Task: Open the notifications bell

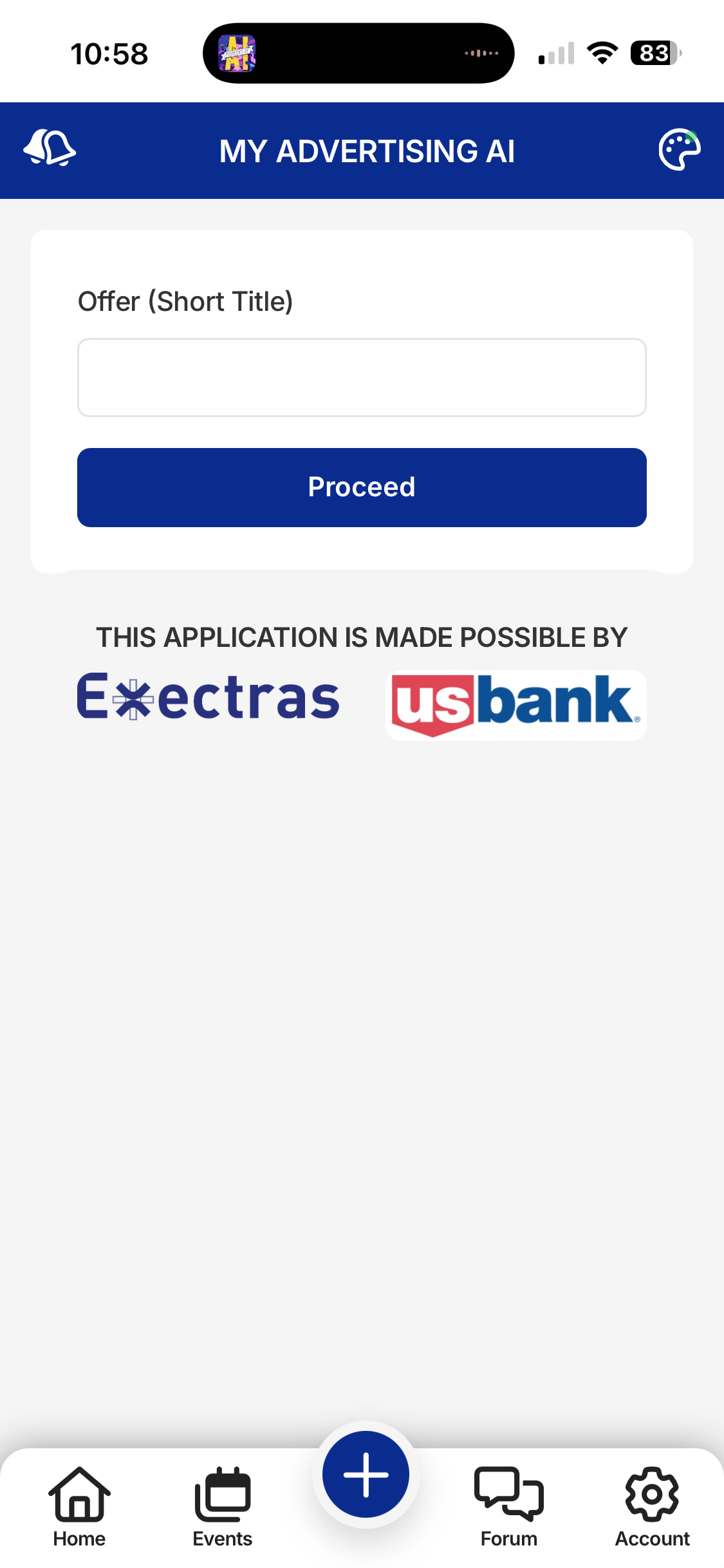Action: click(x=50, y=148)
